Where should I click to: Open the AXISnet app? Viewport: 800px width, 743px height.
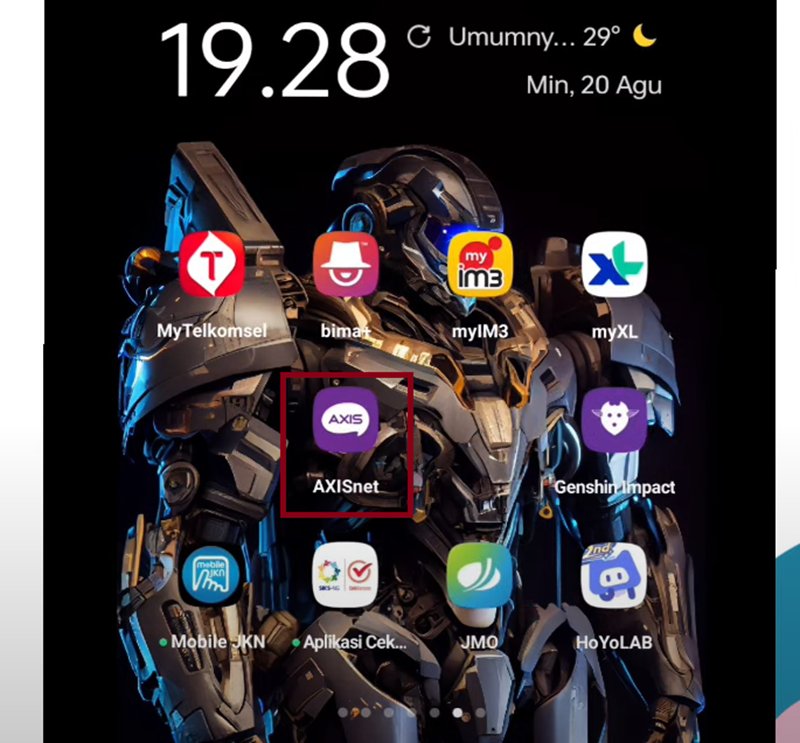pyautogui.click(x=346, y=421)
